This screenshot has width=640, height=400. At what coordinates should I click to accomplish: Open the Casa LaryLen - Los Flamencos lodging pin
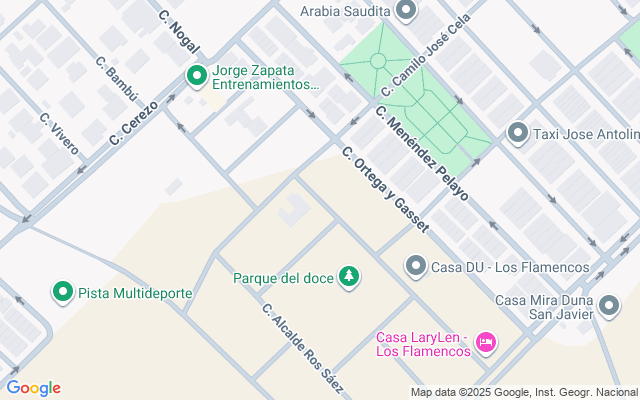pos(486,343)
